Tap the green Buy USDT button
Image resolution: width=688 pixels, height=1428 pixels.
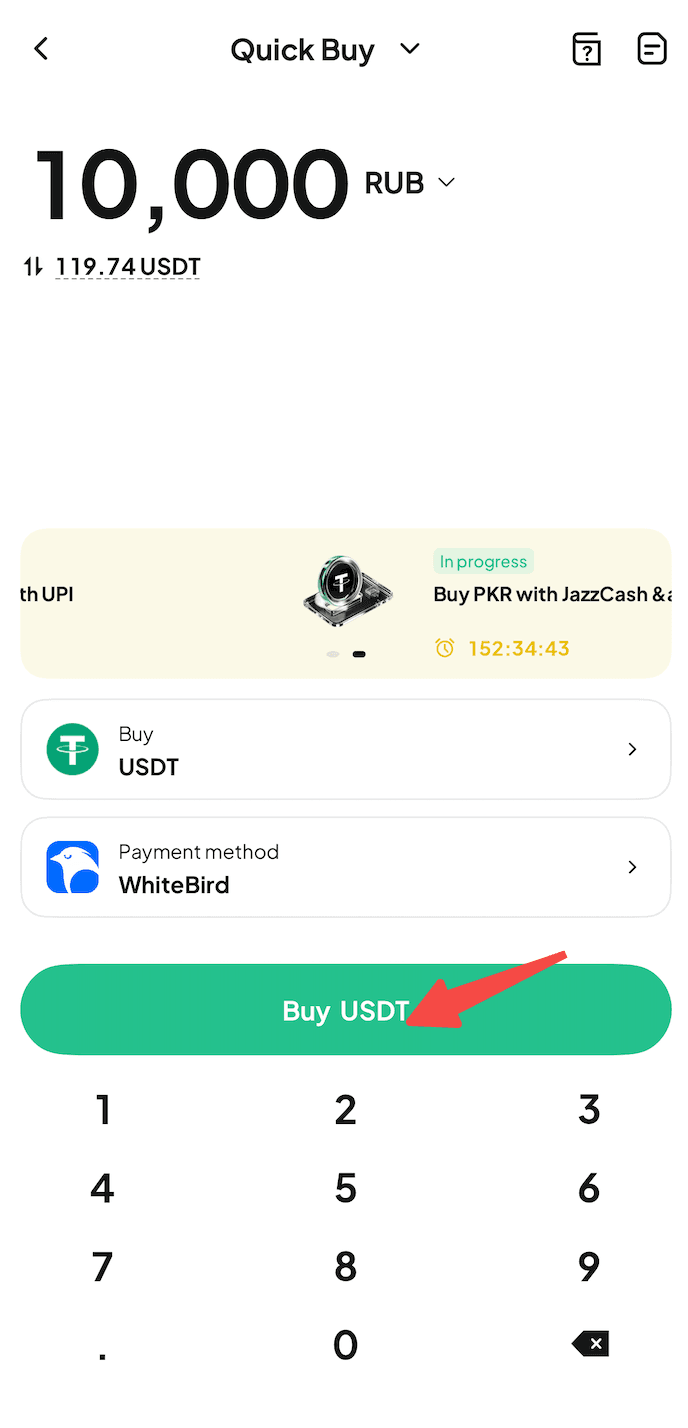(x=346, y=1009)
